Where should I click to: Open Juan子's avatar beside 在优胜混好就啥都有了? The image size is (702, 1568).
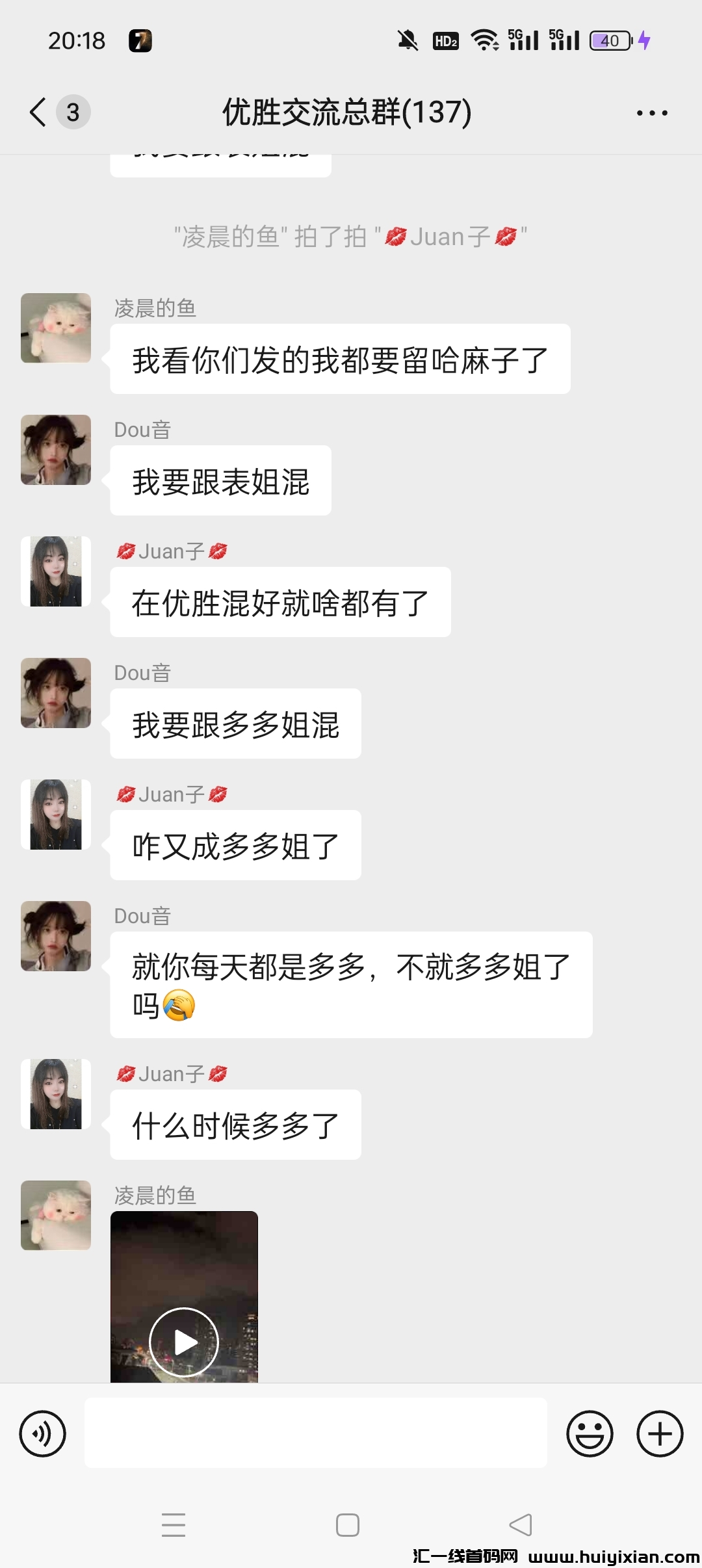(56, 571)
